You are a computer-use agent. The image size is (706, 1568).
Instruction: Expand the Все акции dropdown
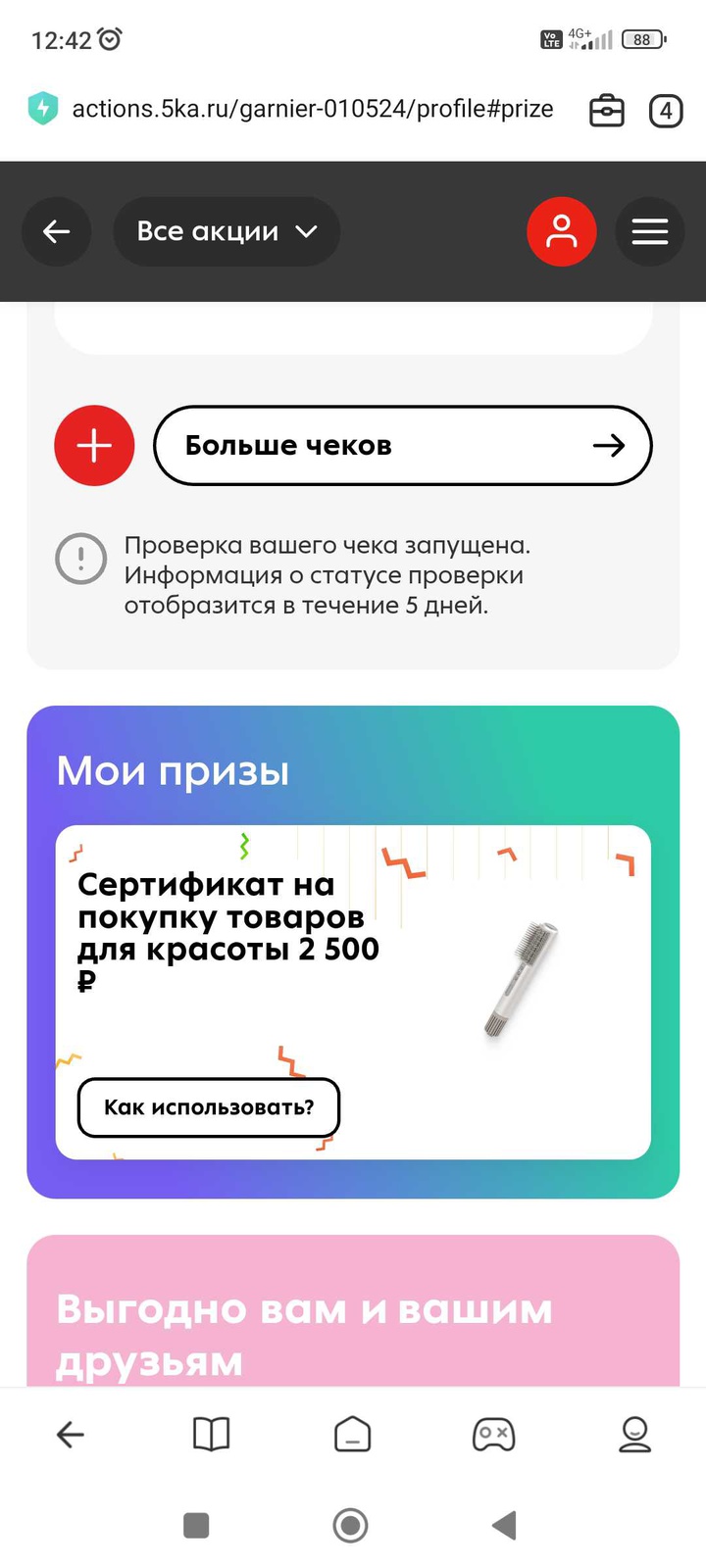click(x=227, y=231)
